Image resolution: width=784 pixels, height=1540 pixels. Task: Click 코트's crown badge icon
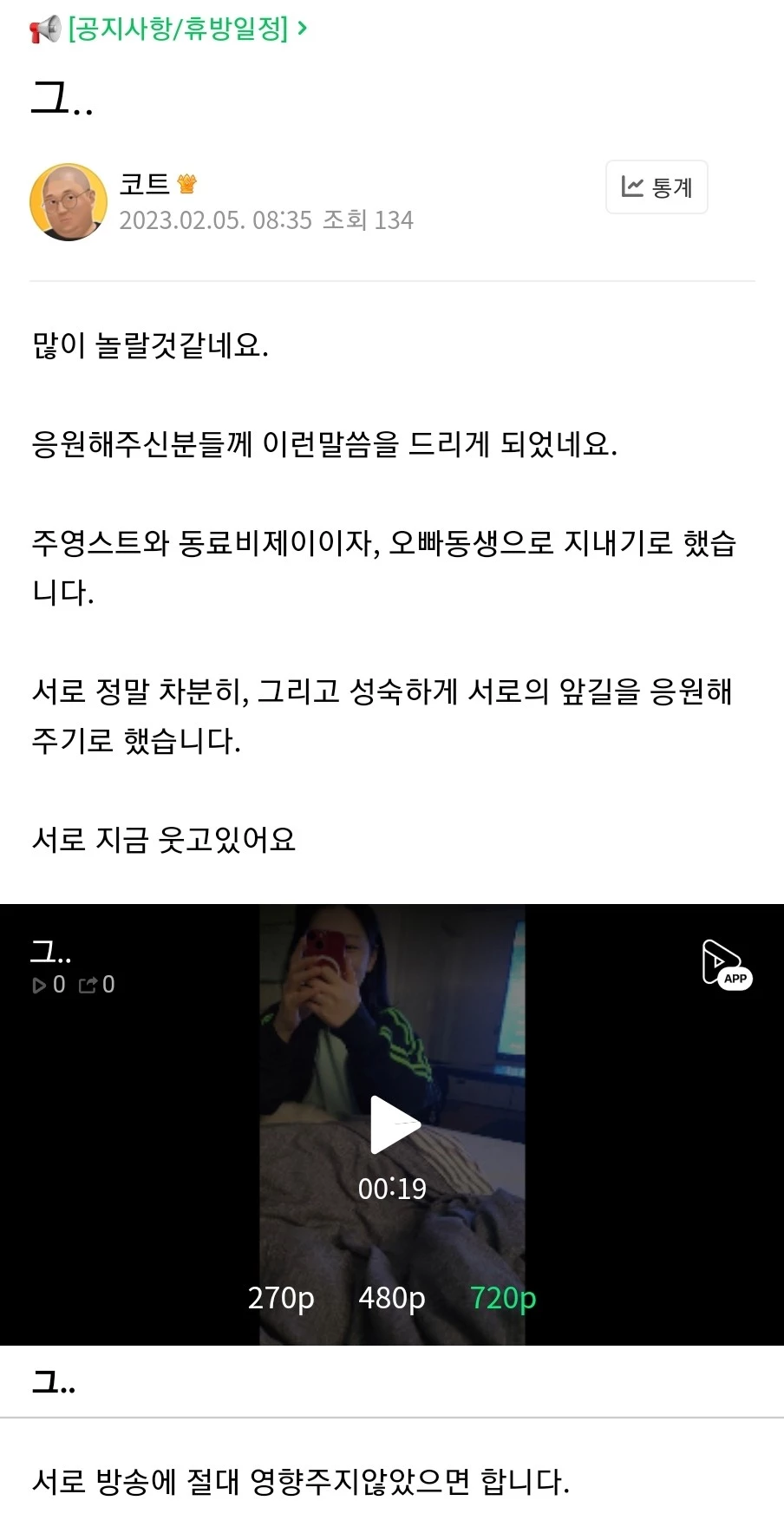186,182
